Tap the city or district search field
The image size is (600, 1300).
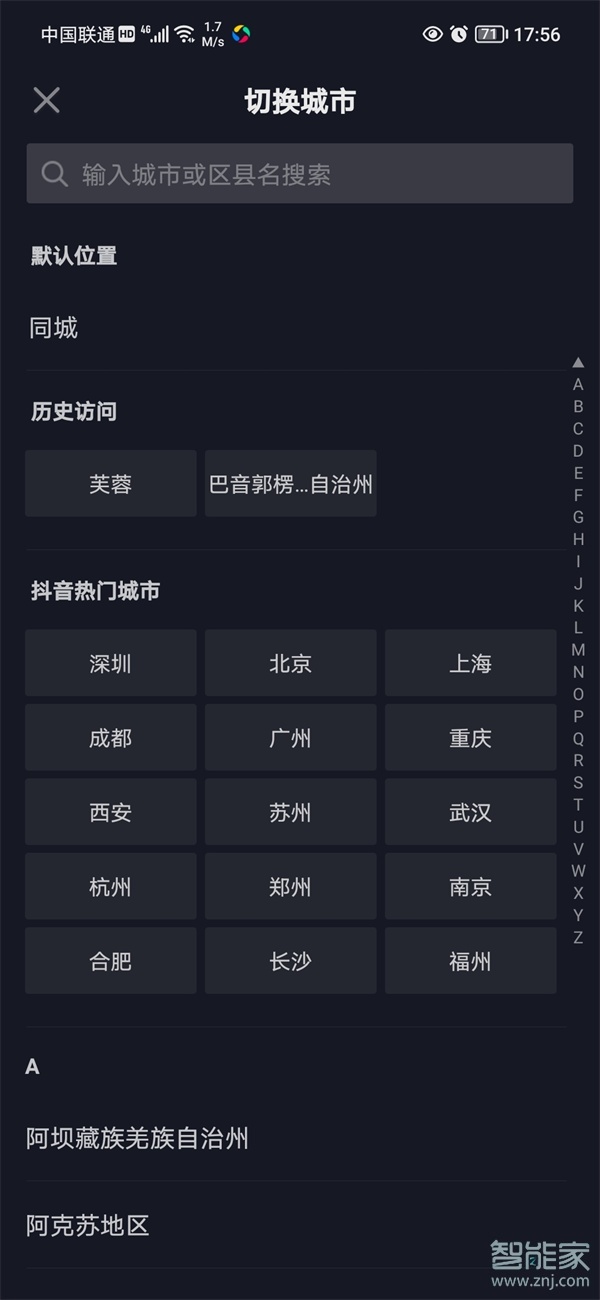point(300,174)
